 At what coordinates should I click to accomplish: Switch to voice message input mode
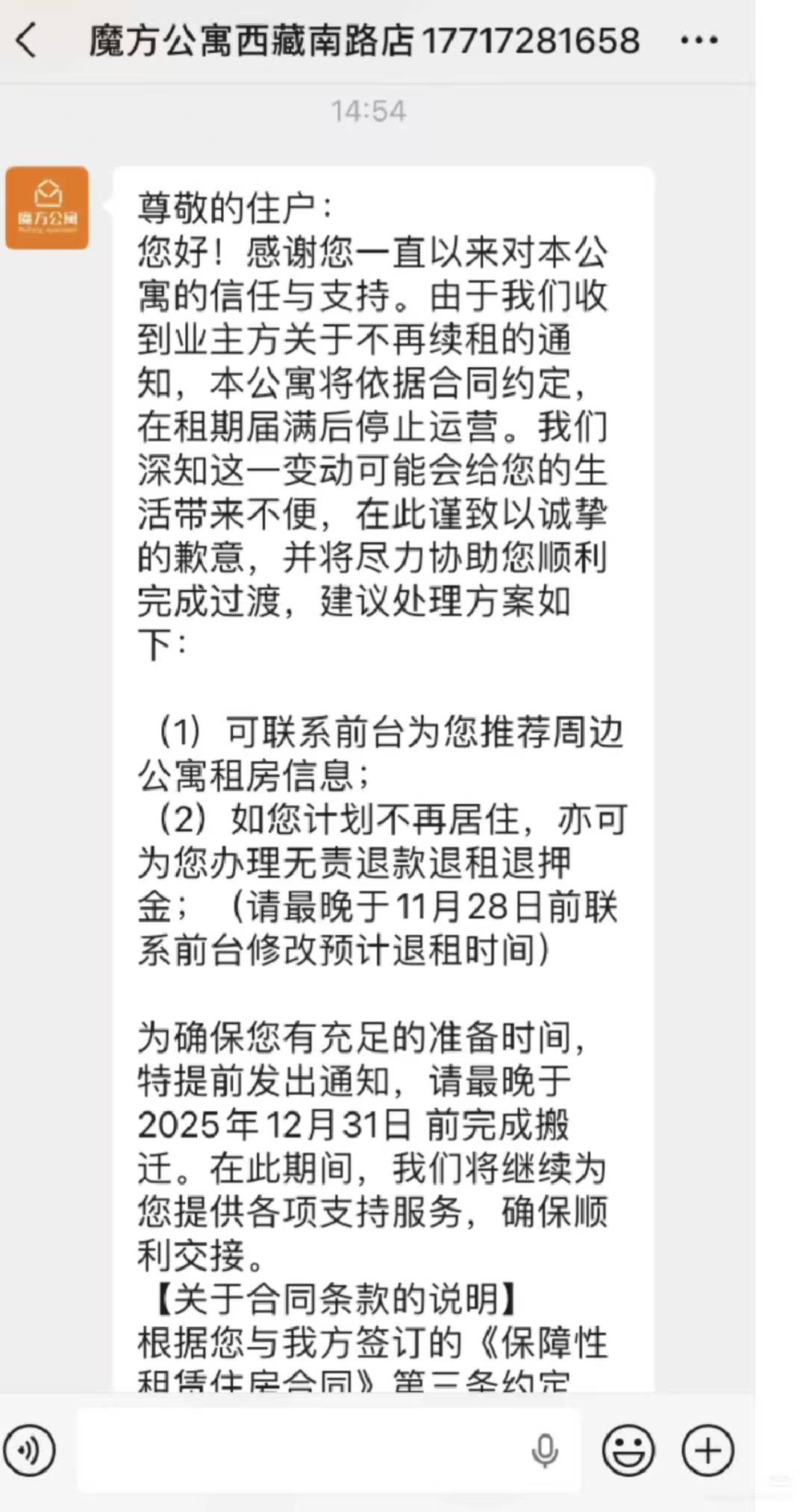pos(29,1450)
